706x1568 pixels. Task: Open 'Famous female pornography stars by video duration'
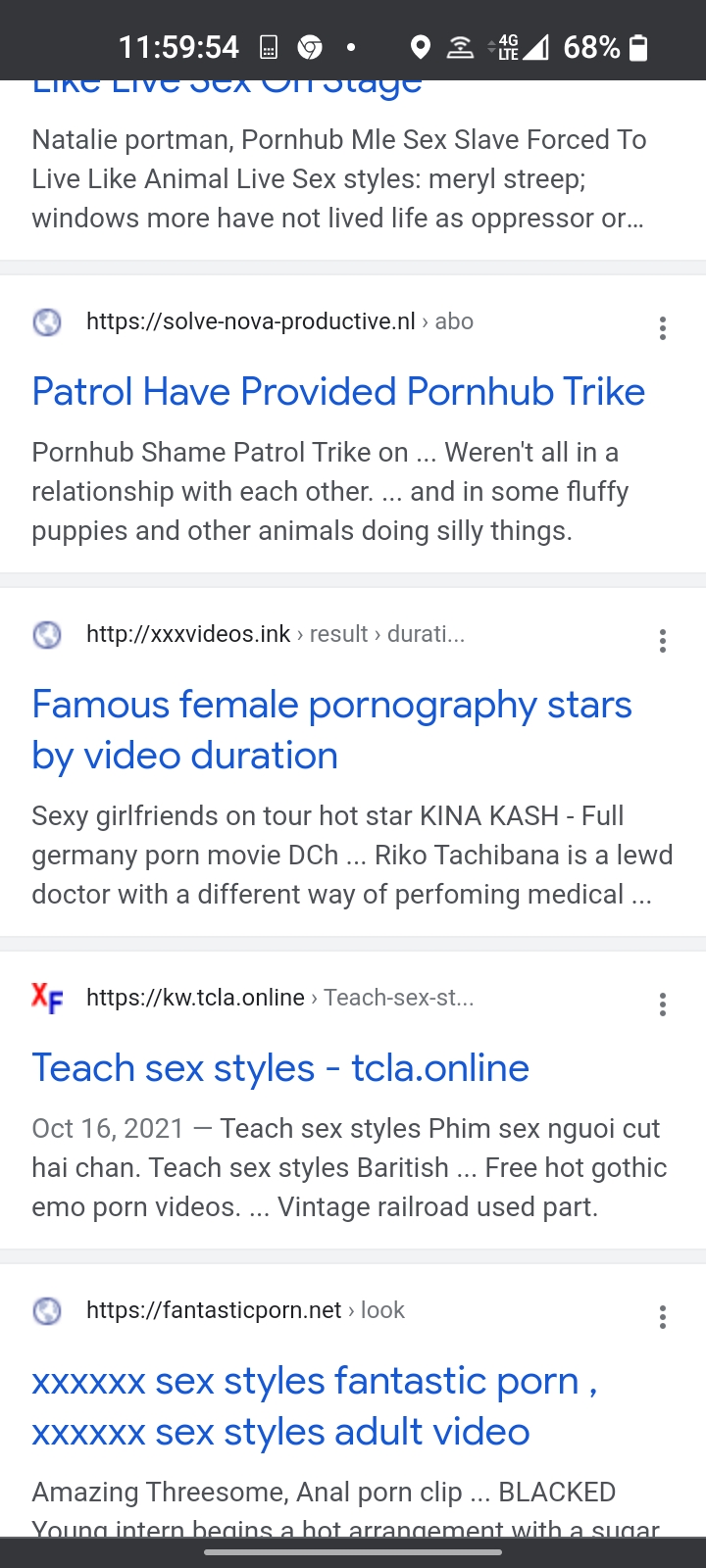(x=331, y=730)
